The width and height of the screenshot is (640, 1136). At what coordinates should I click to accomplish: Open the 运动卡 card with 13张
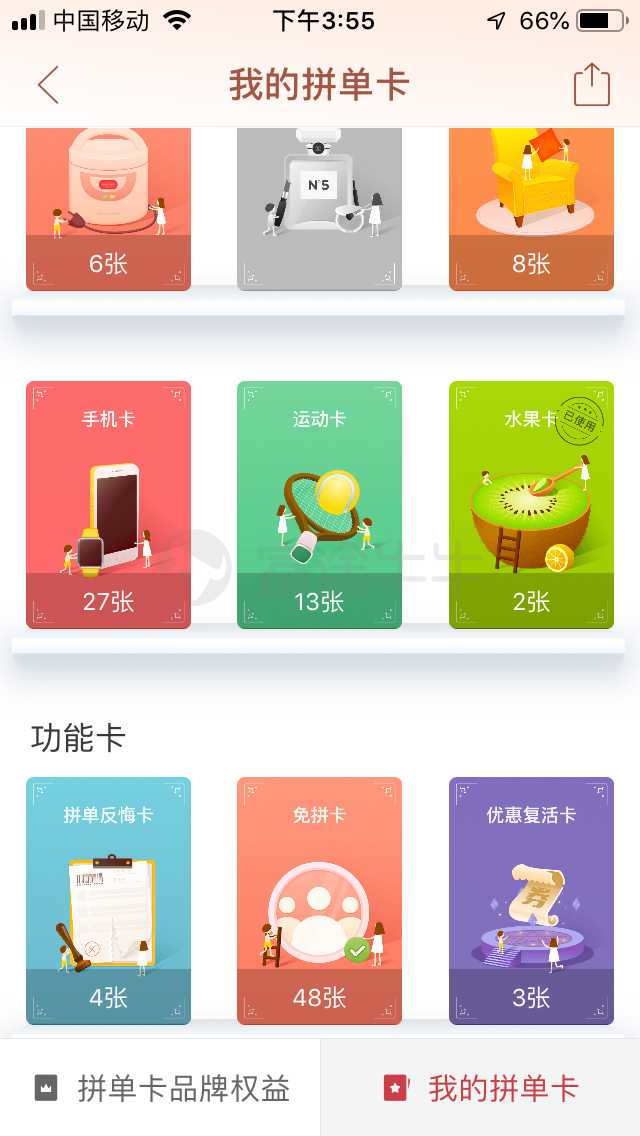(x=319, y=505)
